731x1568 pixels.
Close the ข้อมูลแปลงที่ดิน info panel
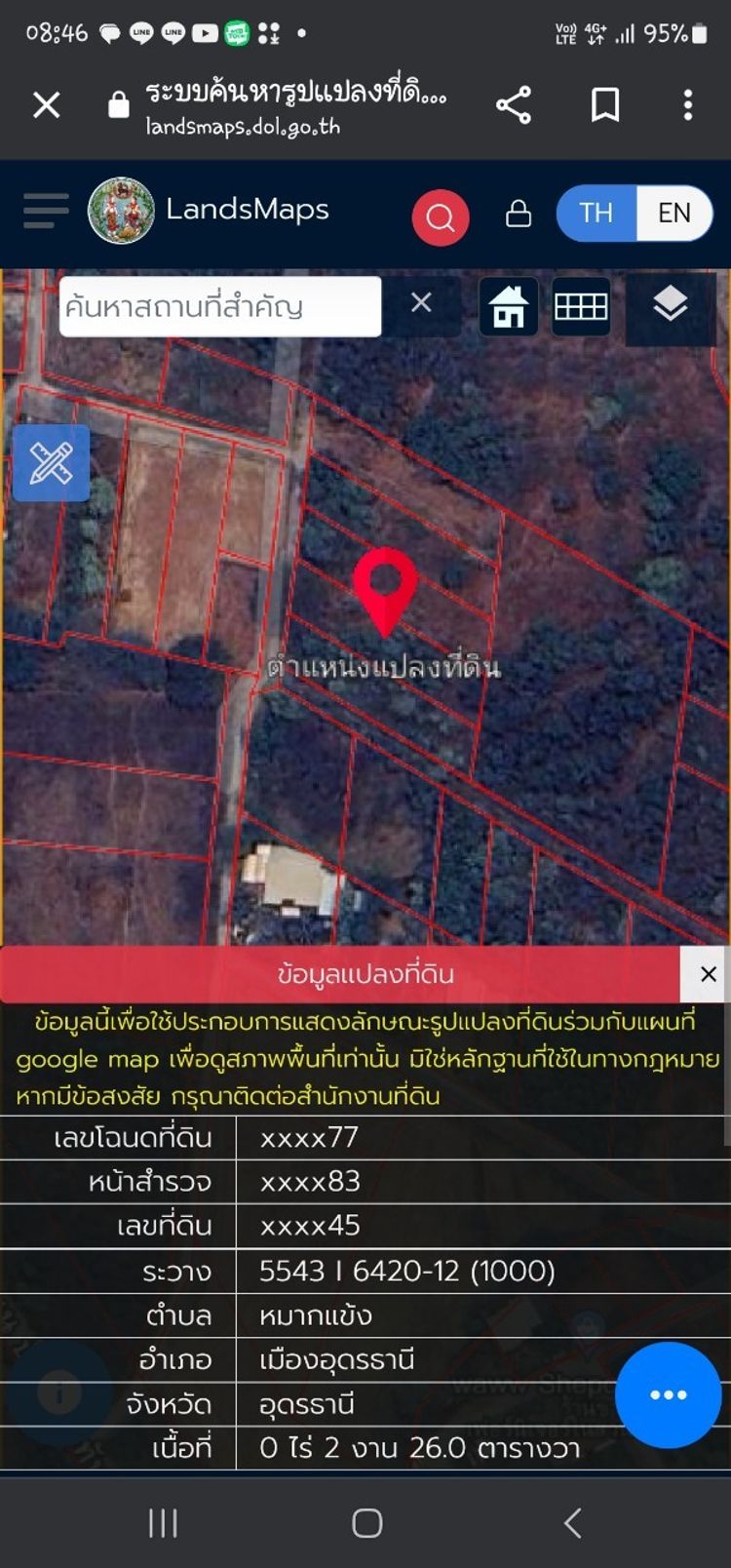tap(709, 974)
